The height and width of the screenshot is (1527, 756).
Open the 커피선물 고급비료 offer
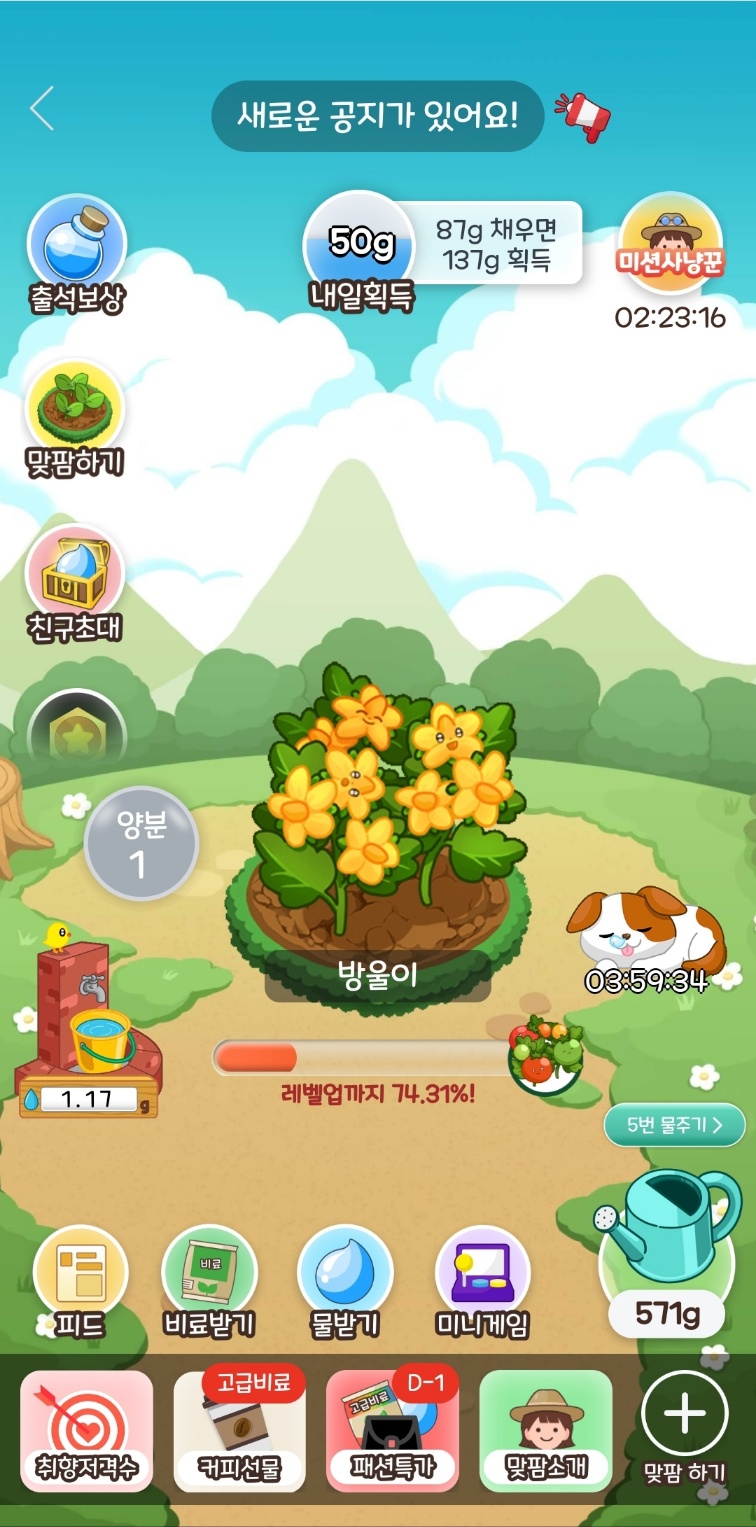(239, 1431)
